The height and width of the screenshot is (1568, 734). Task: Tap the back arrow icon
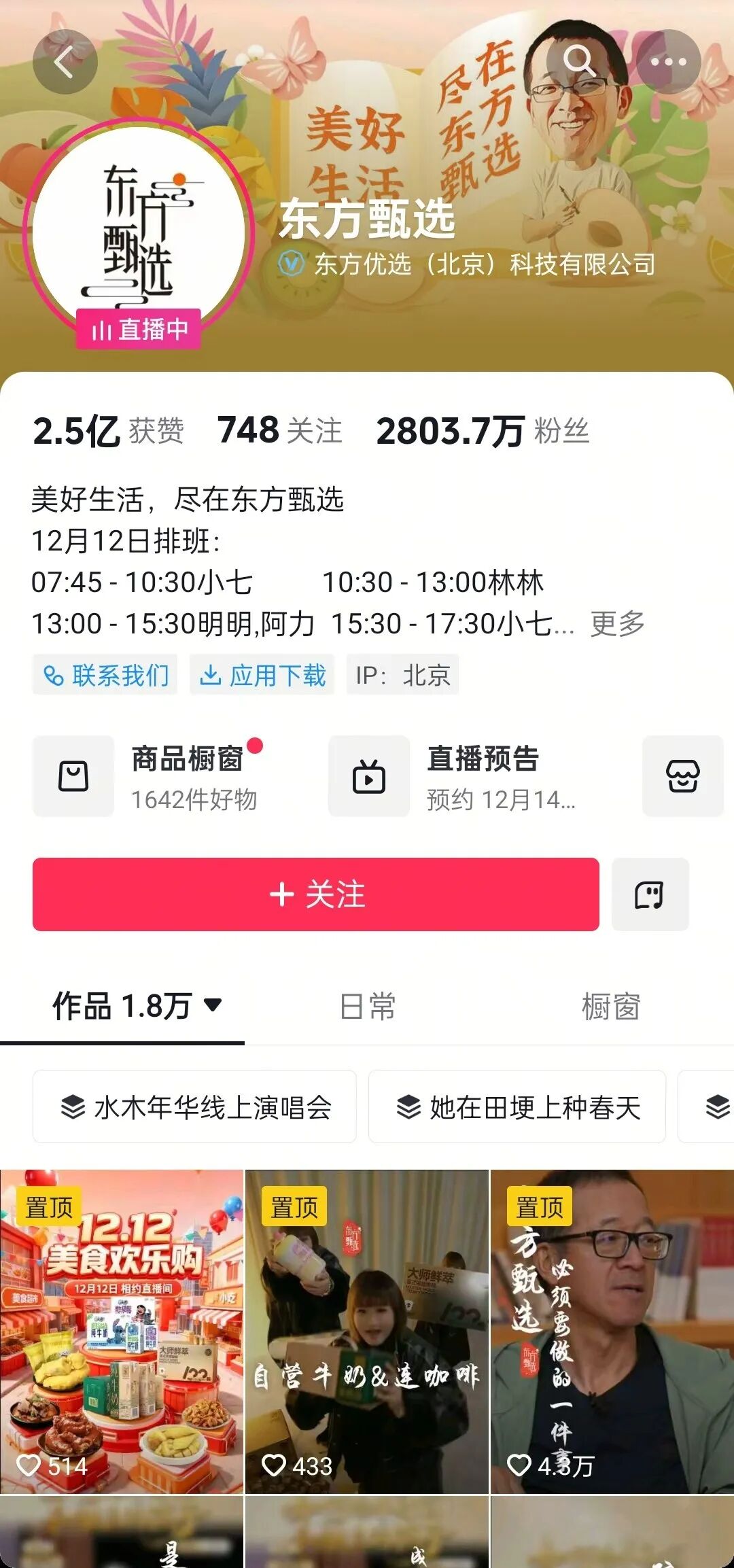65,63
